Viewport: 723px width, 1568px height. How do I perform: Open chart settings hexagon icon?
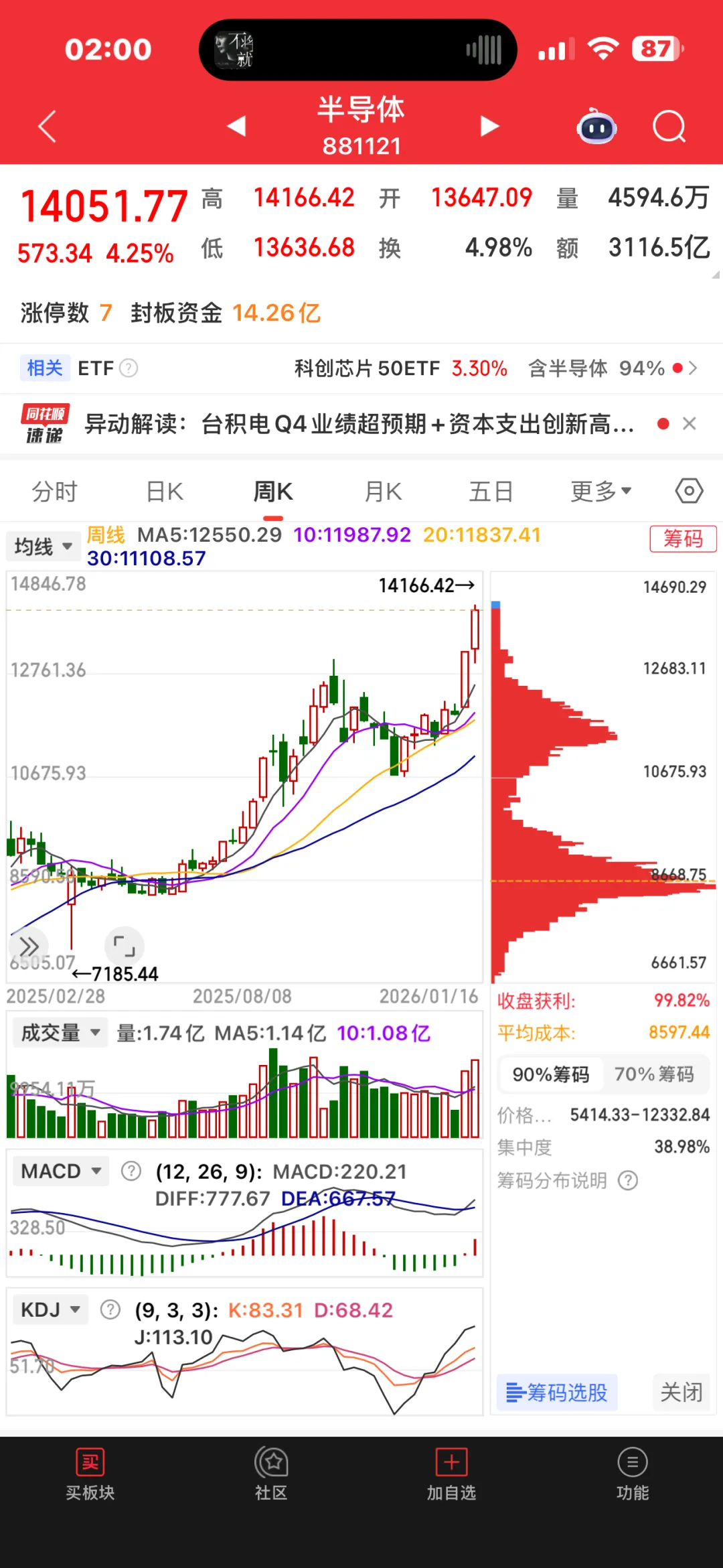tap(689, 491)
